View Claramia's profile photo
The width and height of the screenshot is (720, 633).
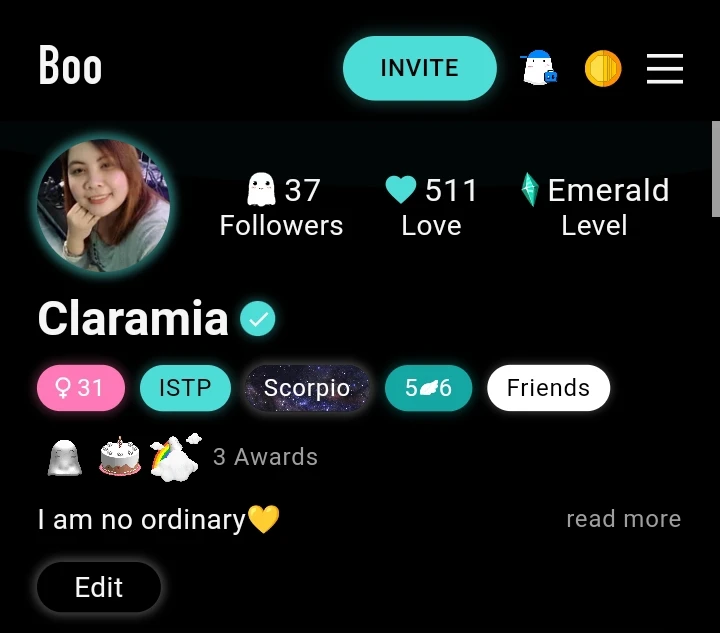[104, 206]
